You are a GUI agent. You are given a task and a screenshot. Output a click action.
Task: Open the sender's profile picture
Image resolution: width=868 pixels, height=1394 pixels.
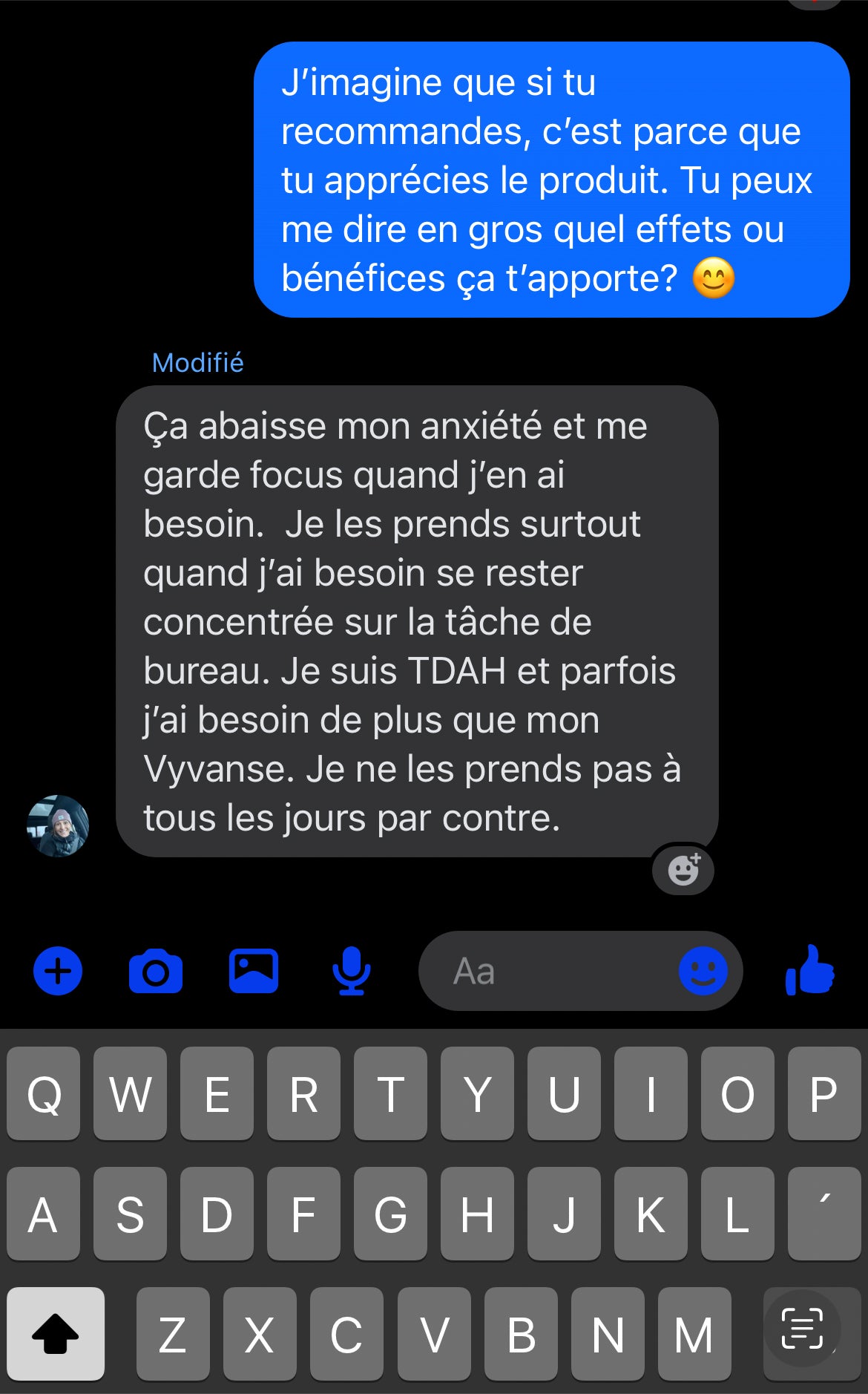click(58, 826)
